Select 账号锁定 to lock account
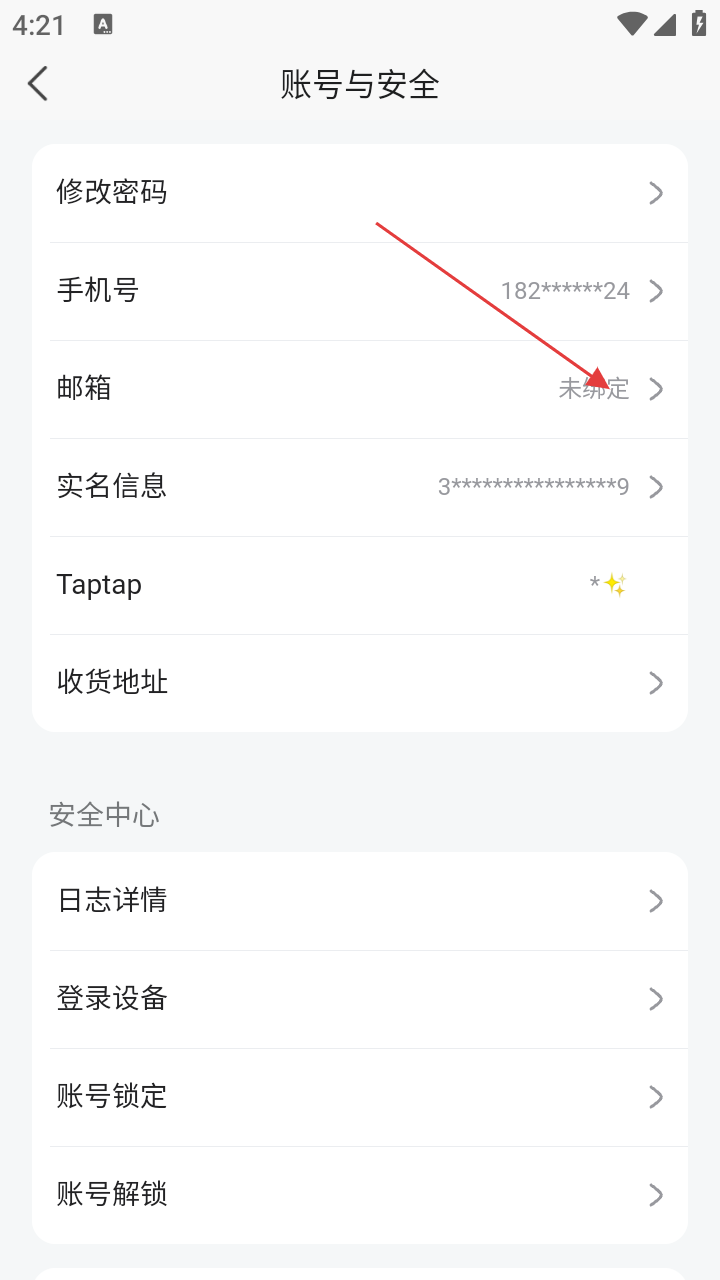 click(360, 1097)
